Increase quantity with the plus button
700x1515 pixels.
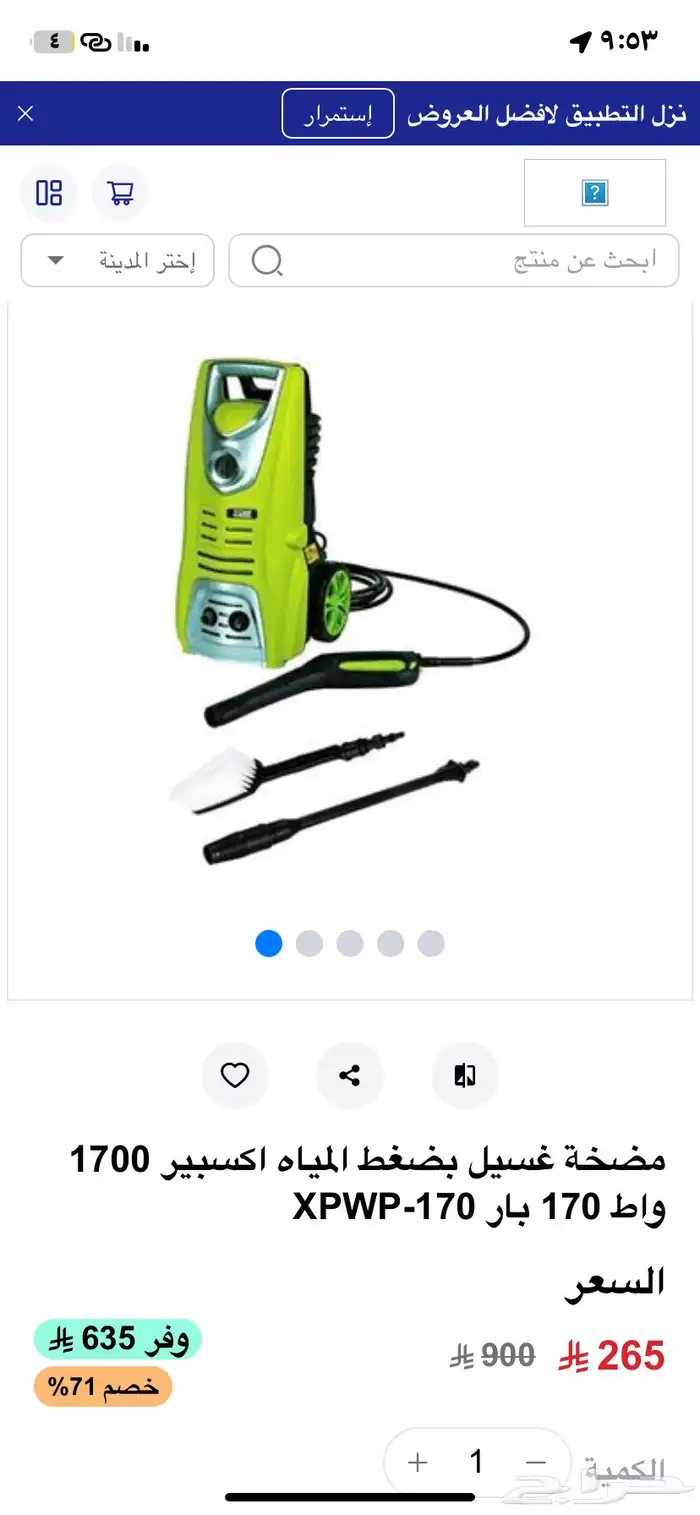point(418,1463)
